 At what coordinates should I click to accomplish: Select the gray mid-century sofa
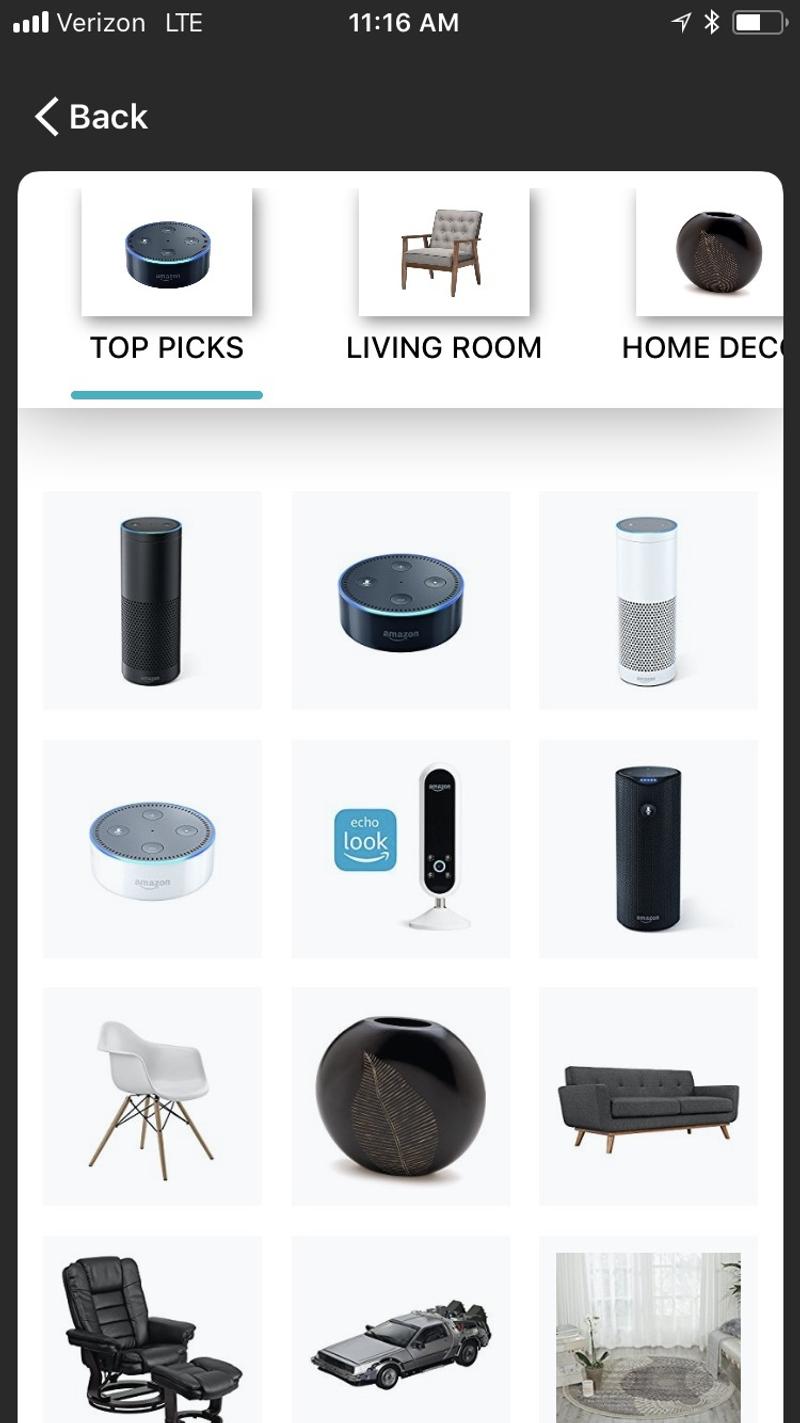click(648, 1096)
